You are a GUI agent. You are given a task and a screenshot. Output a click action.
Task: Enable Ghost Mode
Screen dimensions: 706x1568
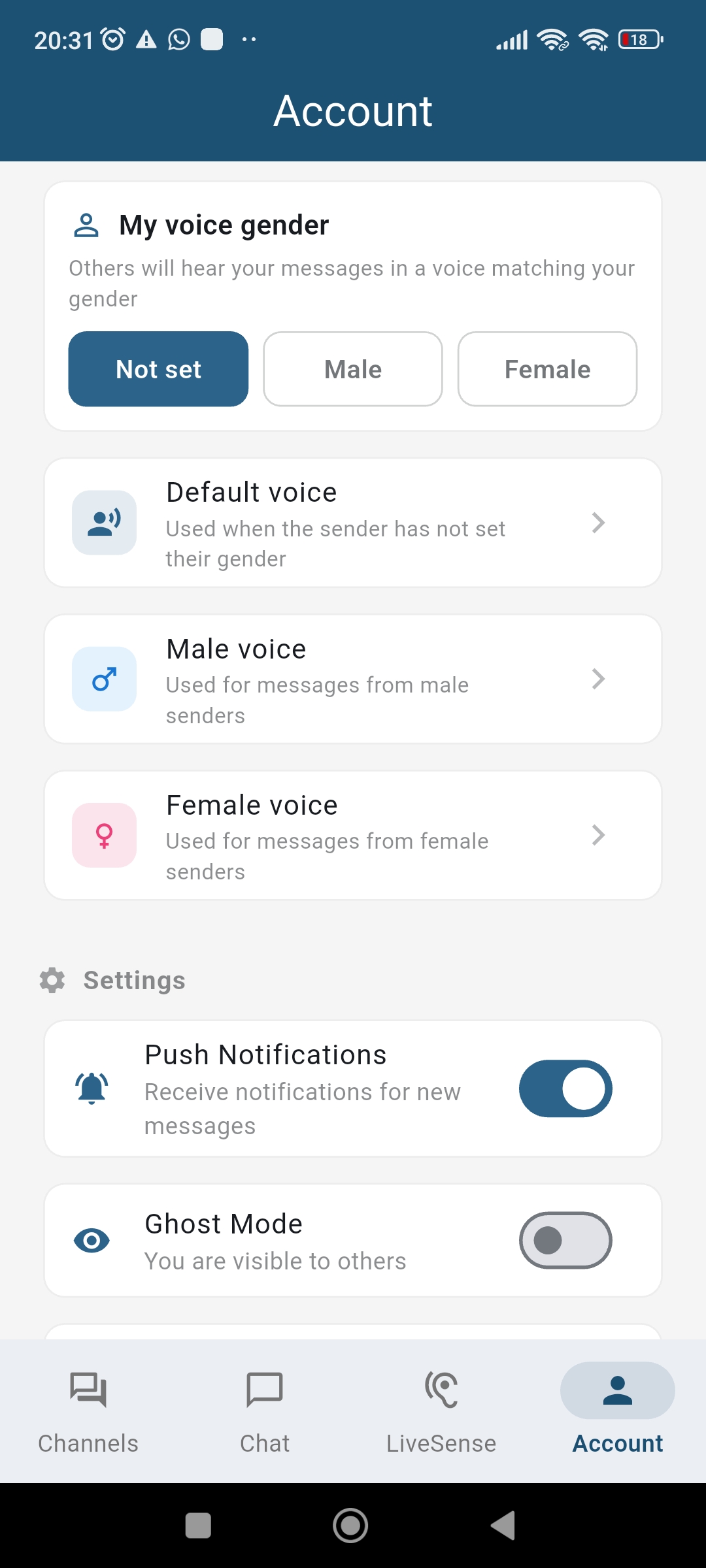coord(565,1240)
